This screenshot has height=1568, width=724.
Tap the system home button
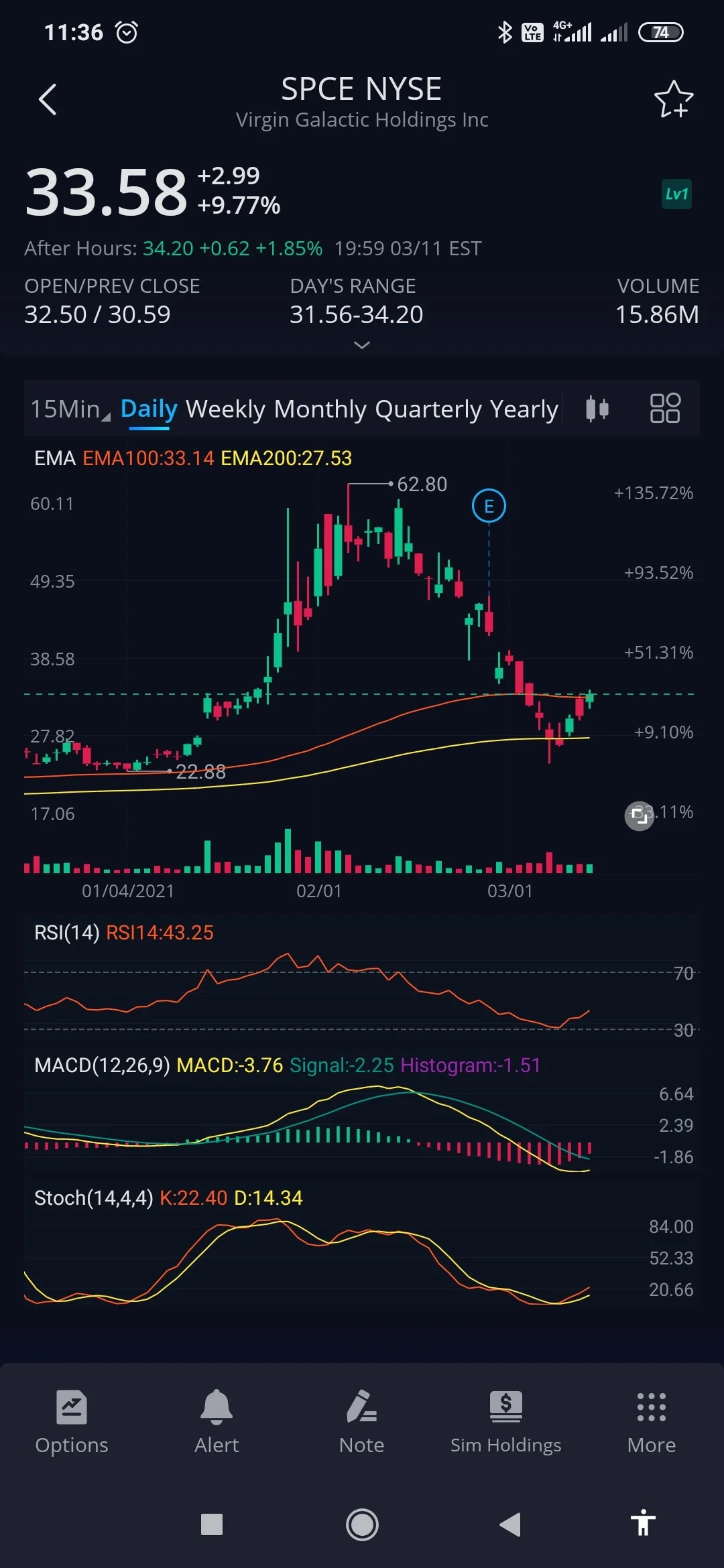[362, 1525]
